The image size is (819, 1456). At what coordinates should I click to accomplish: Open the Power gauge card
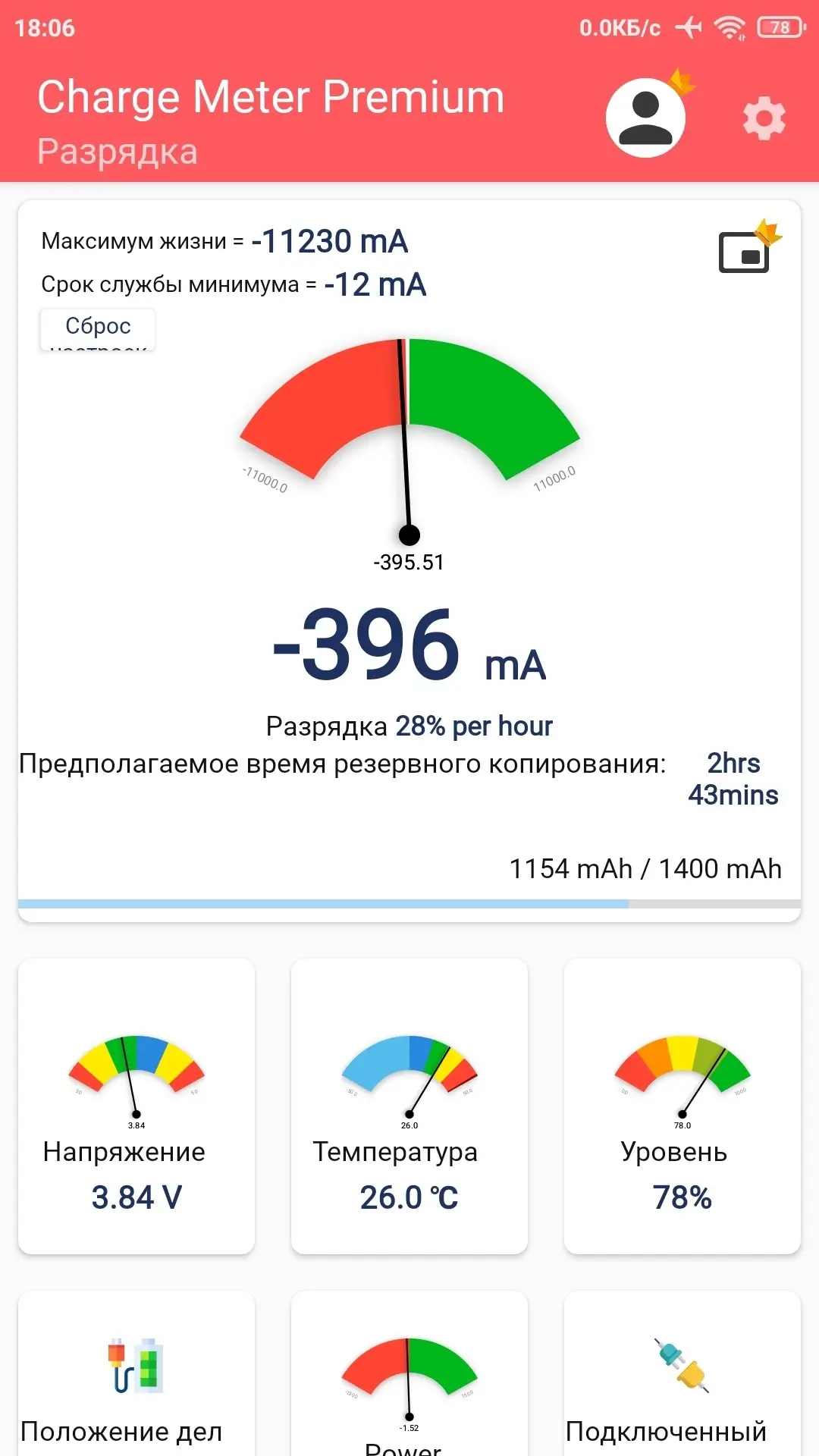pyautogui.click(x=409, y=1373)
